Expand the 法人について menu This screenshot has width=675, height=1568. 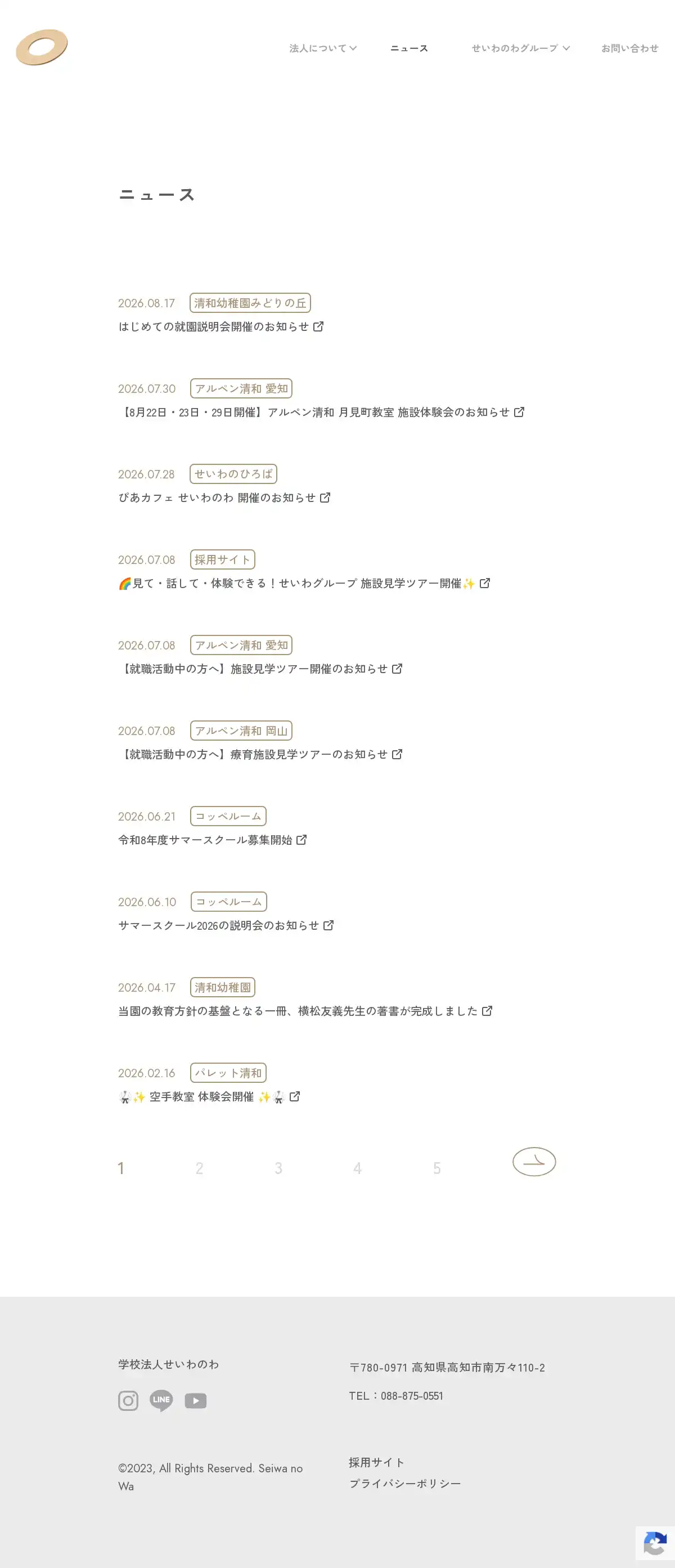click(322, 48)
